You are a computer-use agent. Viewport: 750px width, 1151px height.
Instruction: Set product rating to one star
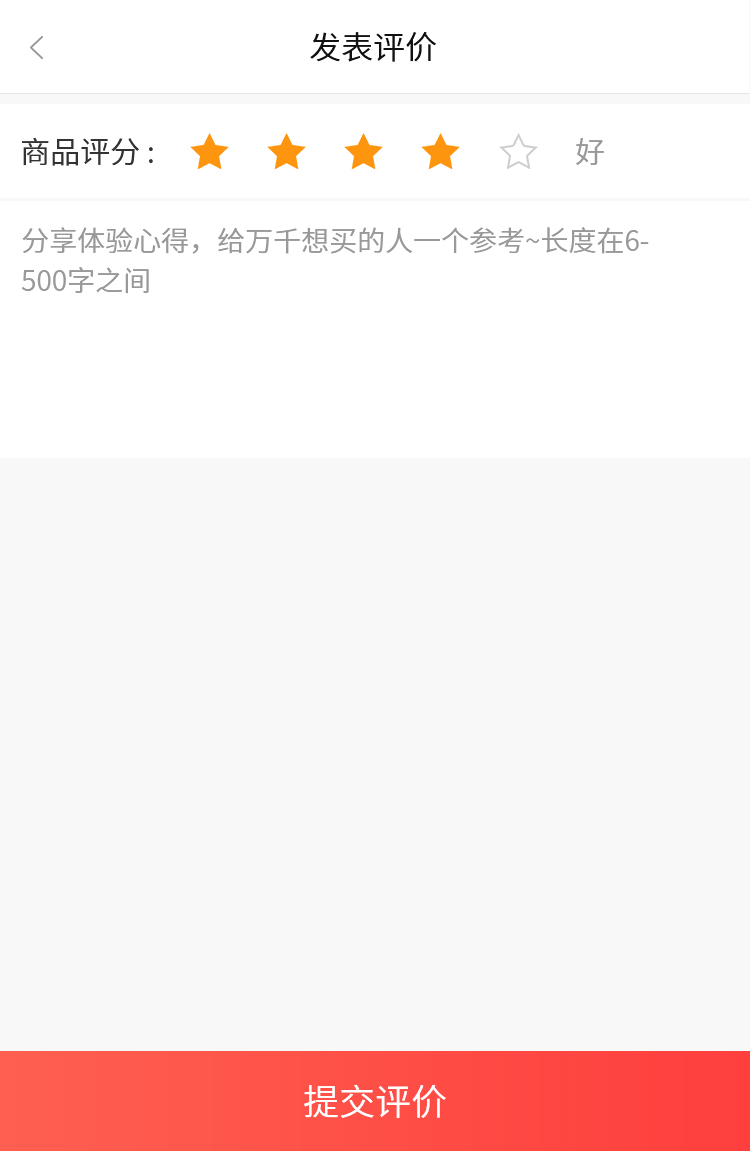[x=209, y=153]
